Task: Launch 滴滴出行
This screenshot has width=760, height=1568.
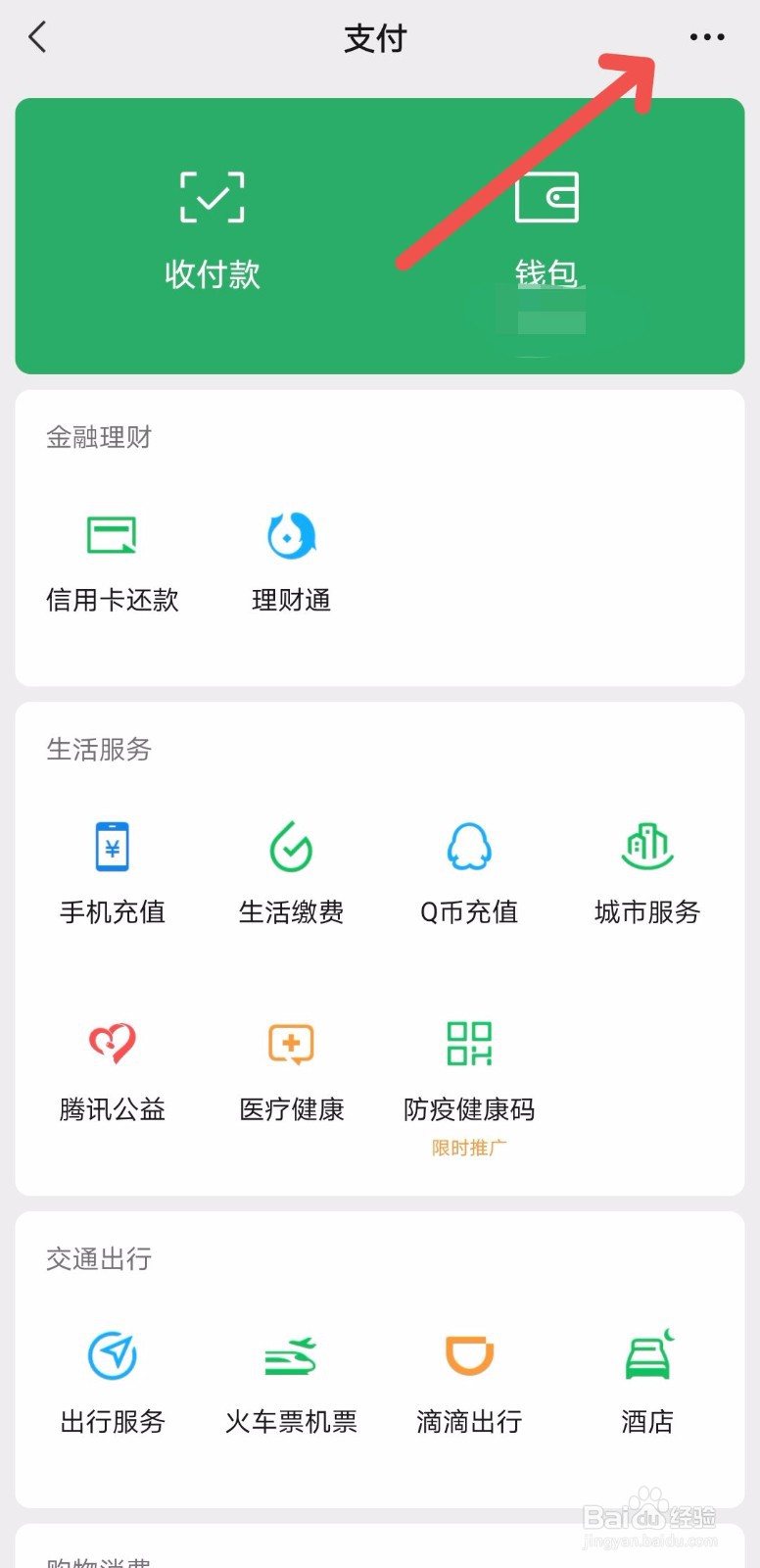Action: (x=469, y=1384)
